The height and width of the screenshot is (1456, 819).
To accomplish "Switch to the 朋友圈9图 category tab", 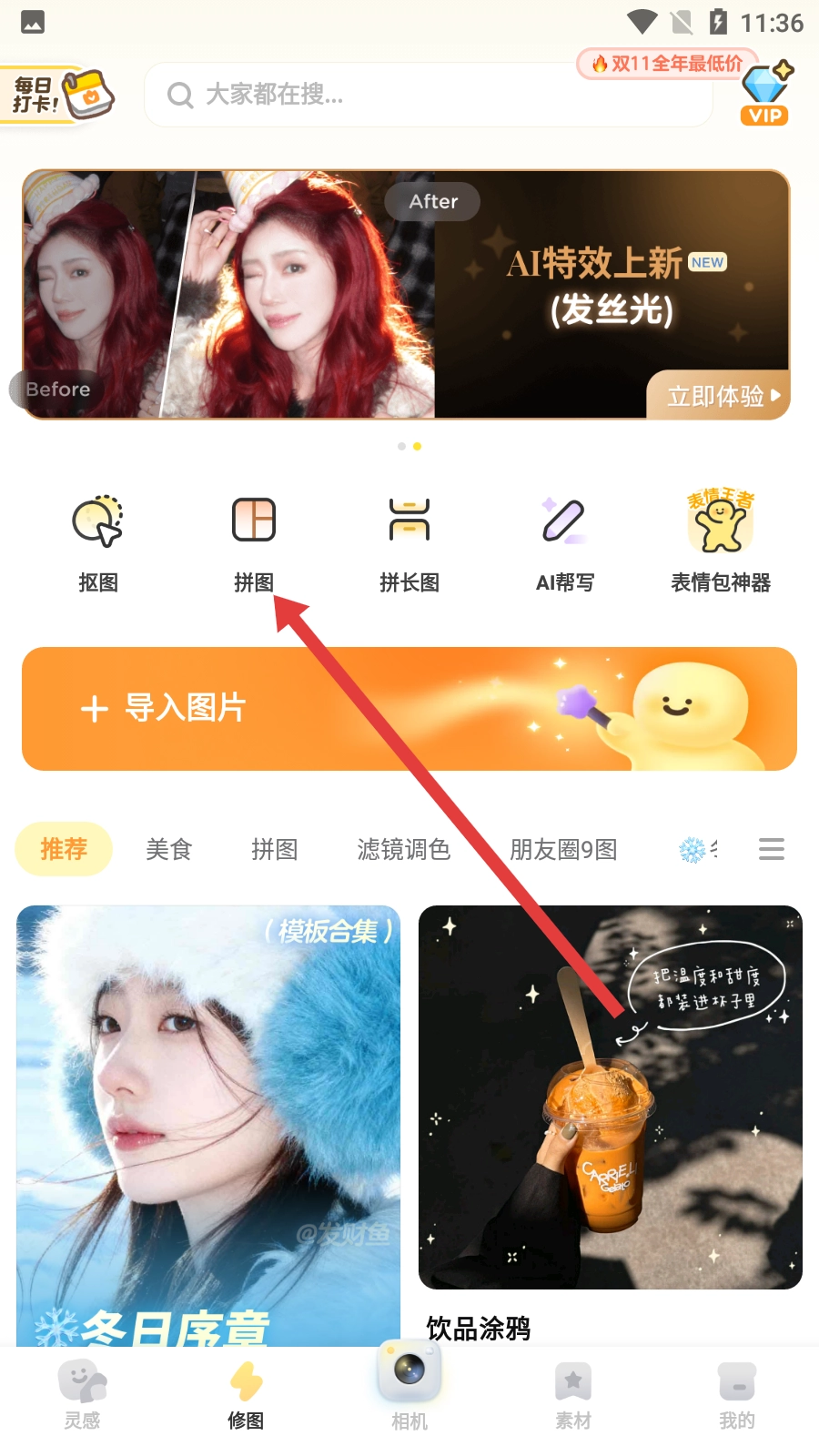I will pyautogui.click(x=563, y=849).
